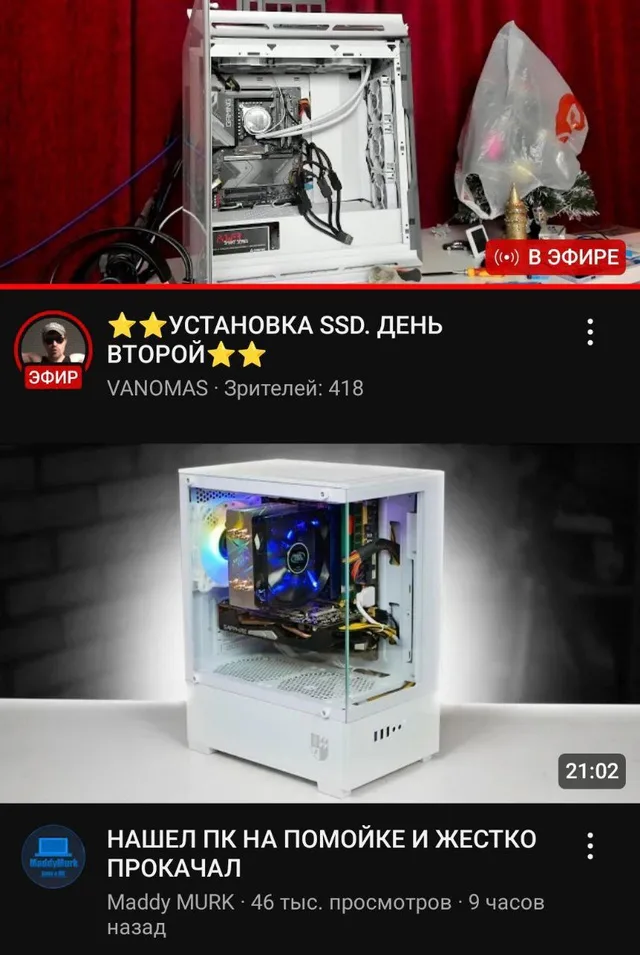Open the VANOMAS live stream thumbnail
The width and height of the screenshot is (640, 955).
click(x=320, y=142)
